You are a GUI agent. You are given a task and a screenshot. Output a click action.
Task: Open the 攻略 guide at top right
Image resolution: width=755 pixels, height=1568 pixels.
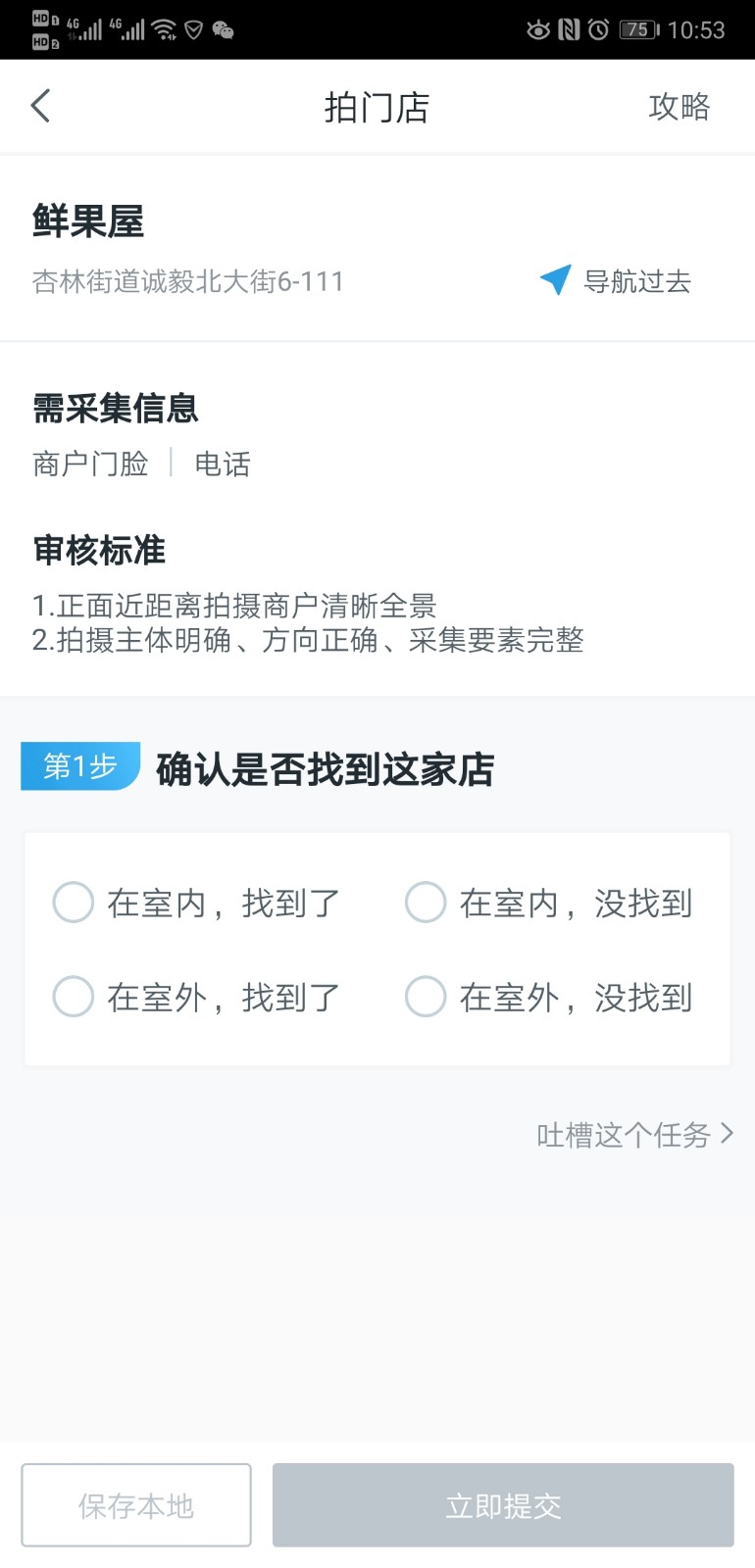click(x=679, y=108)
